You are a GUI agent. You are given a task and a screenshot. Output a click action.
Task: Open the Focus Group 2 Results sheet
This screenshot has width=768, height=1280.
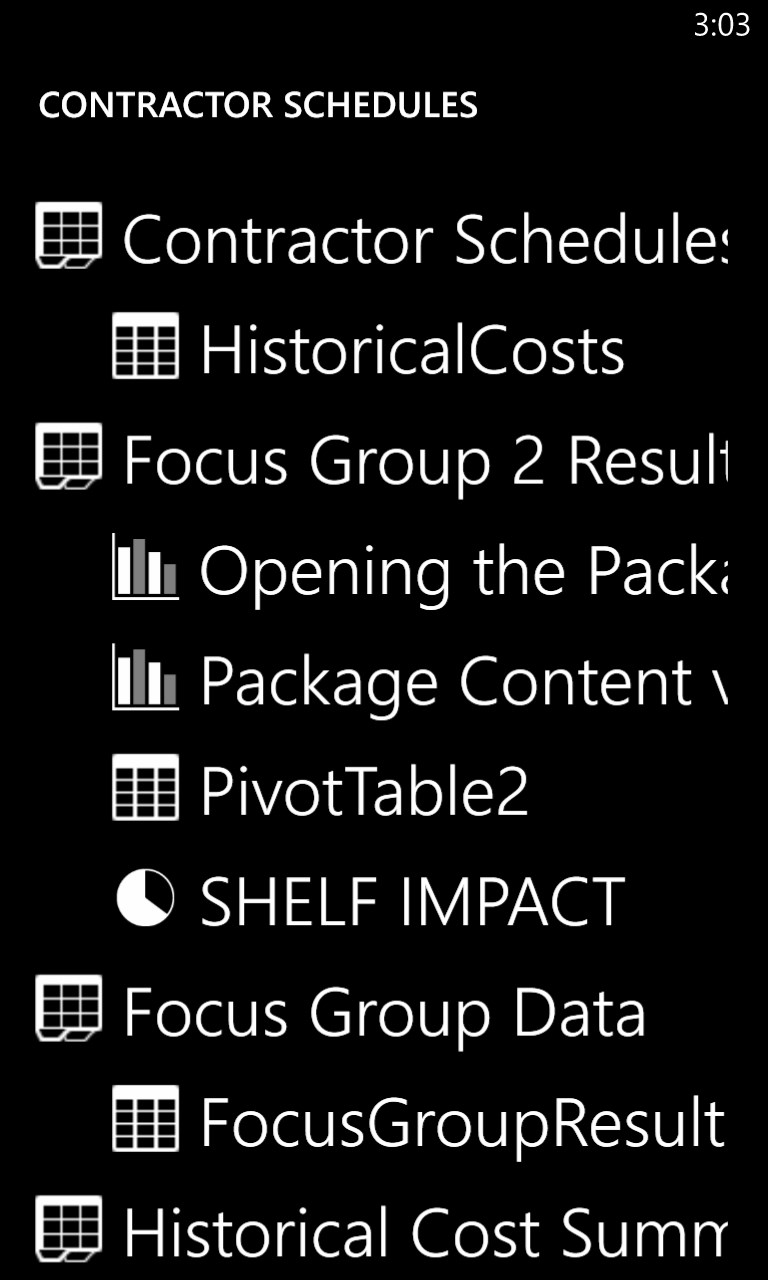pos(381,461)
